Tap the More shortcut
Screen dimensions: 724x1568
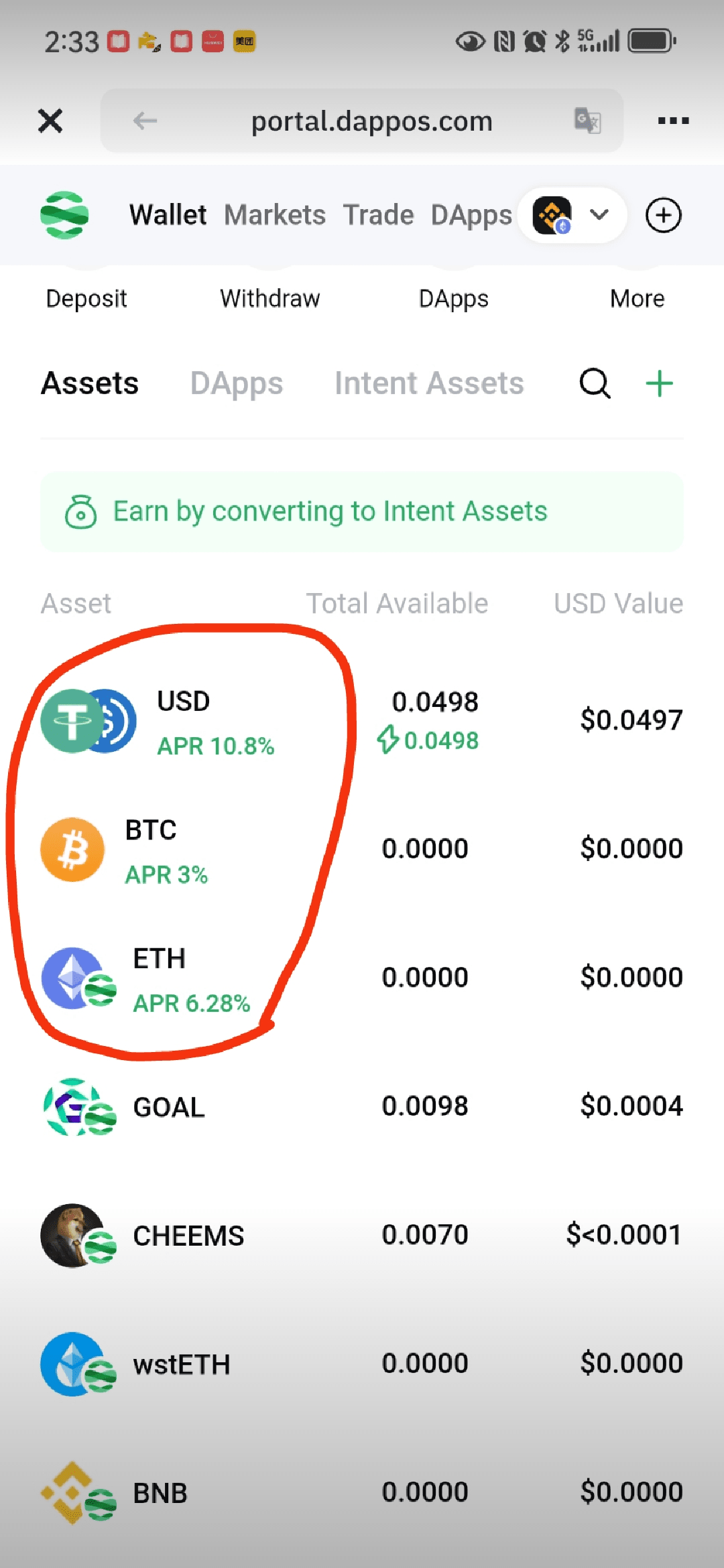(638, 299)
